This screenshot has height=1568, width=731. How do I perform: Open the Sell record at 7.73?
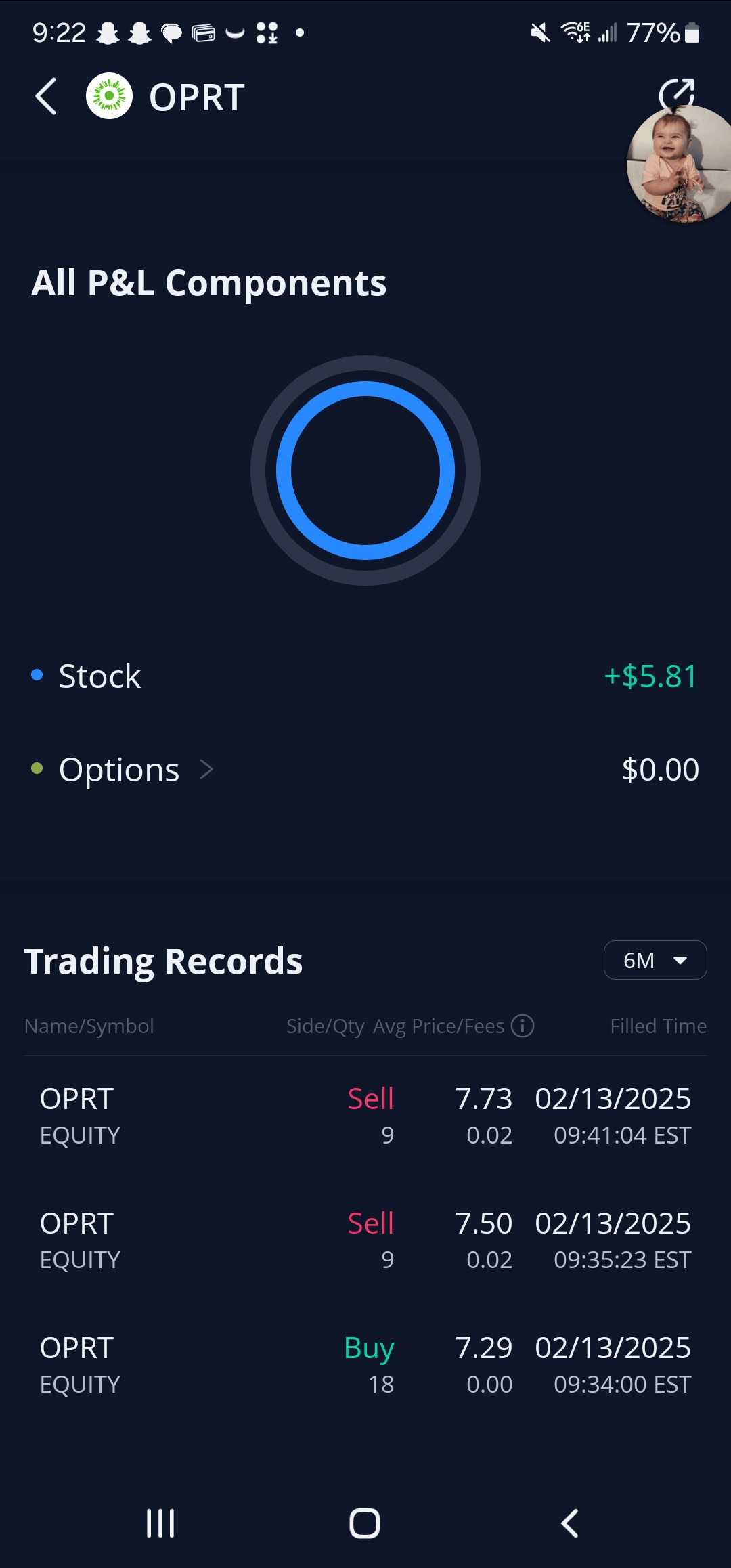click(x=365, y=1116)
